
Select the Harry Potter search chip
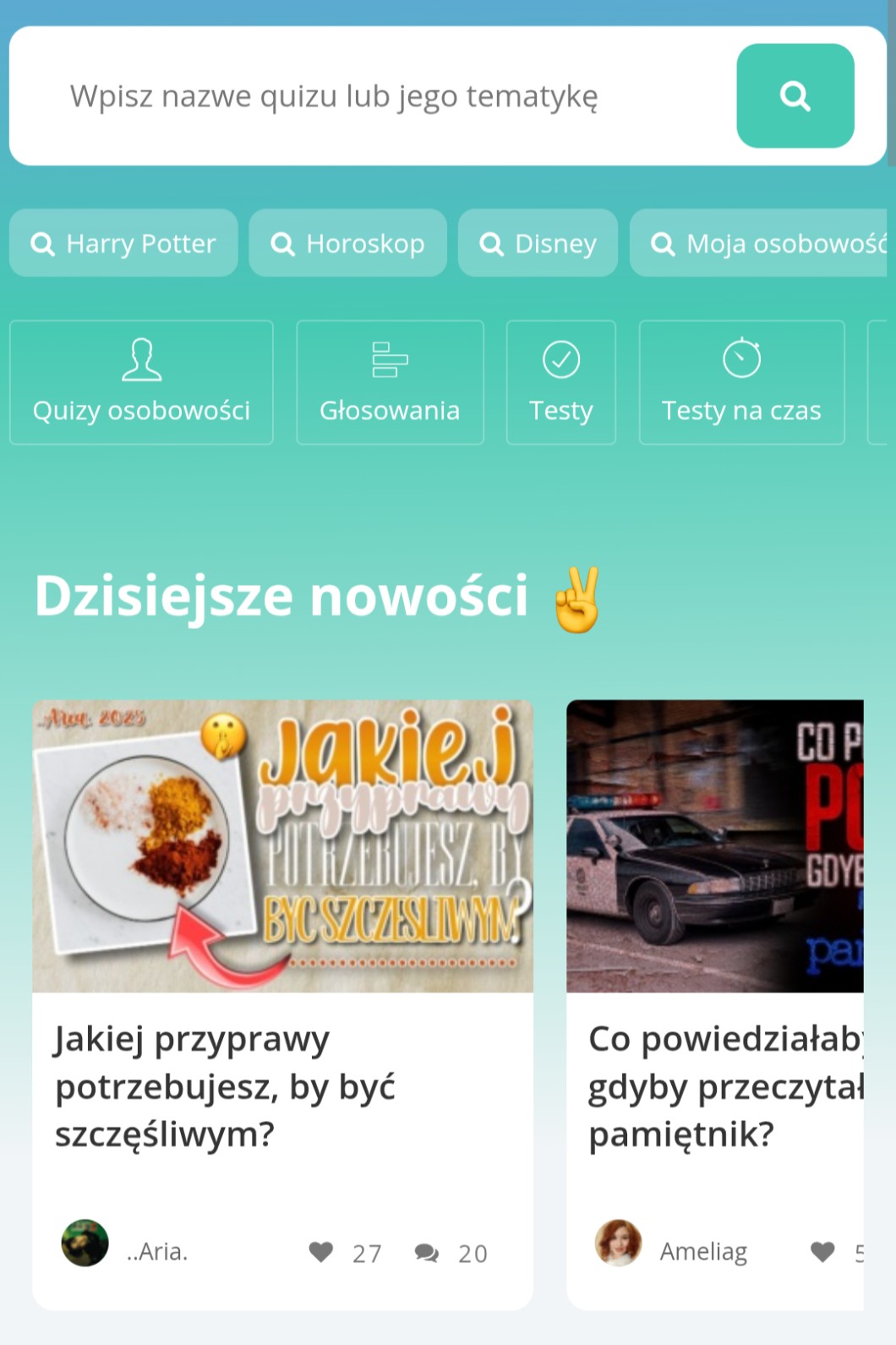pos(123,243)
